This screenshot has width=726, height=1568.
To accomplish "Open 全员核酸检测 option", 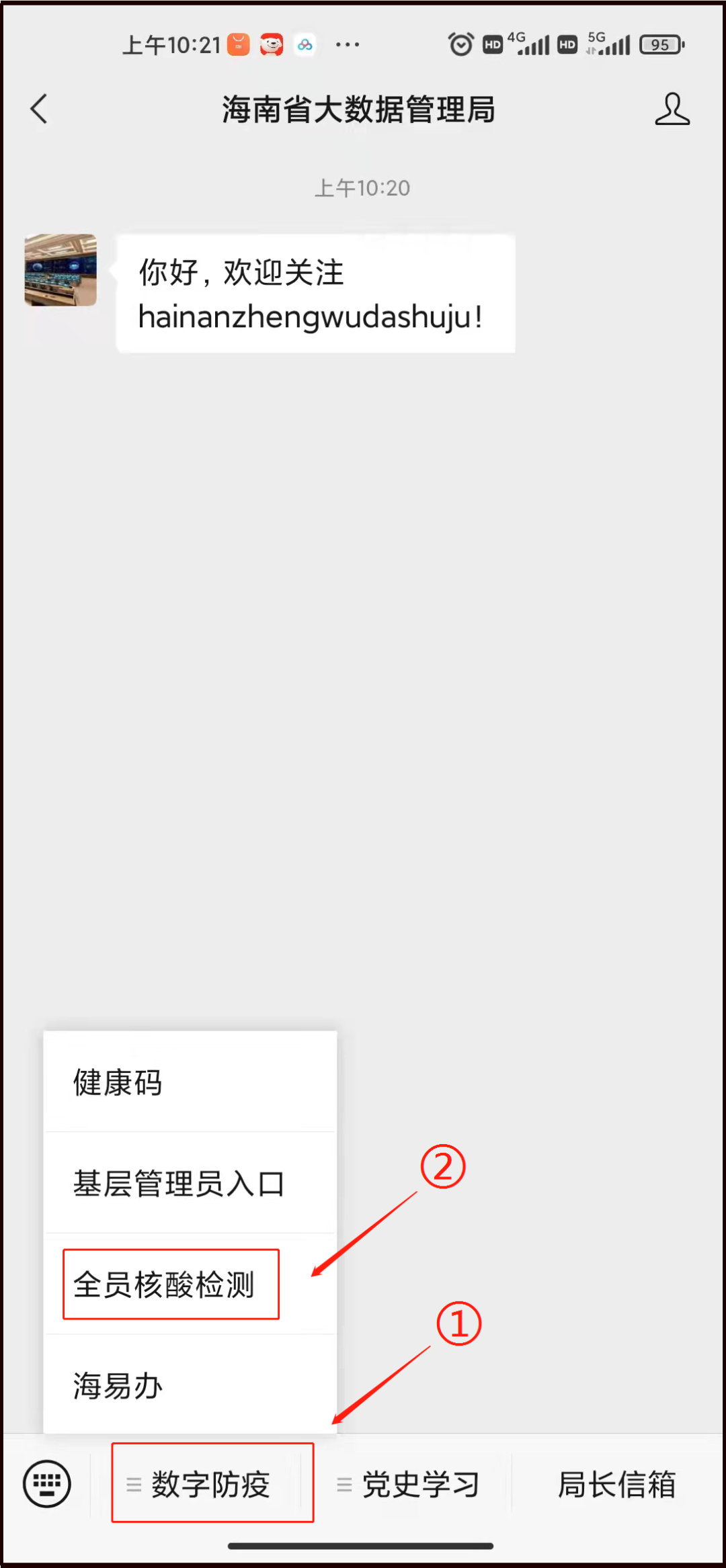I will click(x=190, y=1284).
